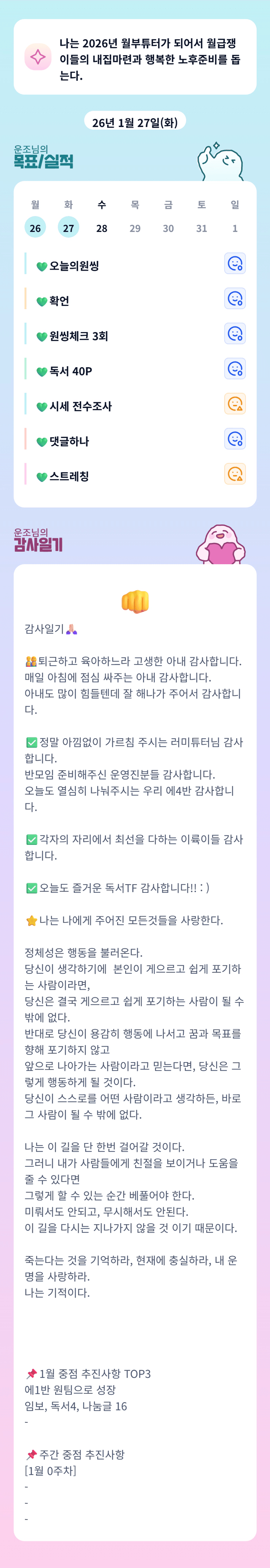Open the date pill 26년 1월 27일(화)
Viewport: 270px width, 1568px height.
(x=135, y=121)
